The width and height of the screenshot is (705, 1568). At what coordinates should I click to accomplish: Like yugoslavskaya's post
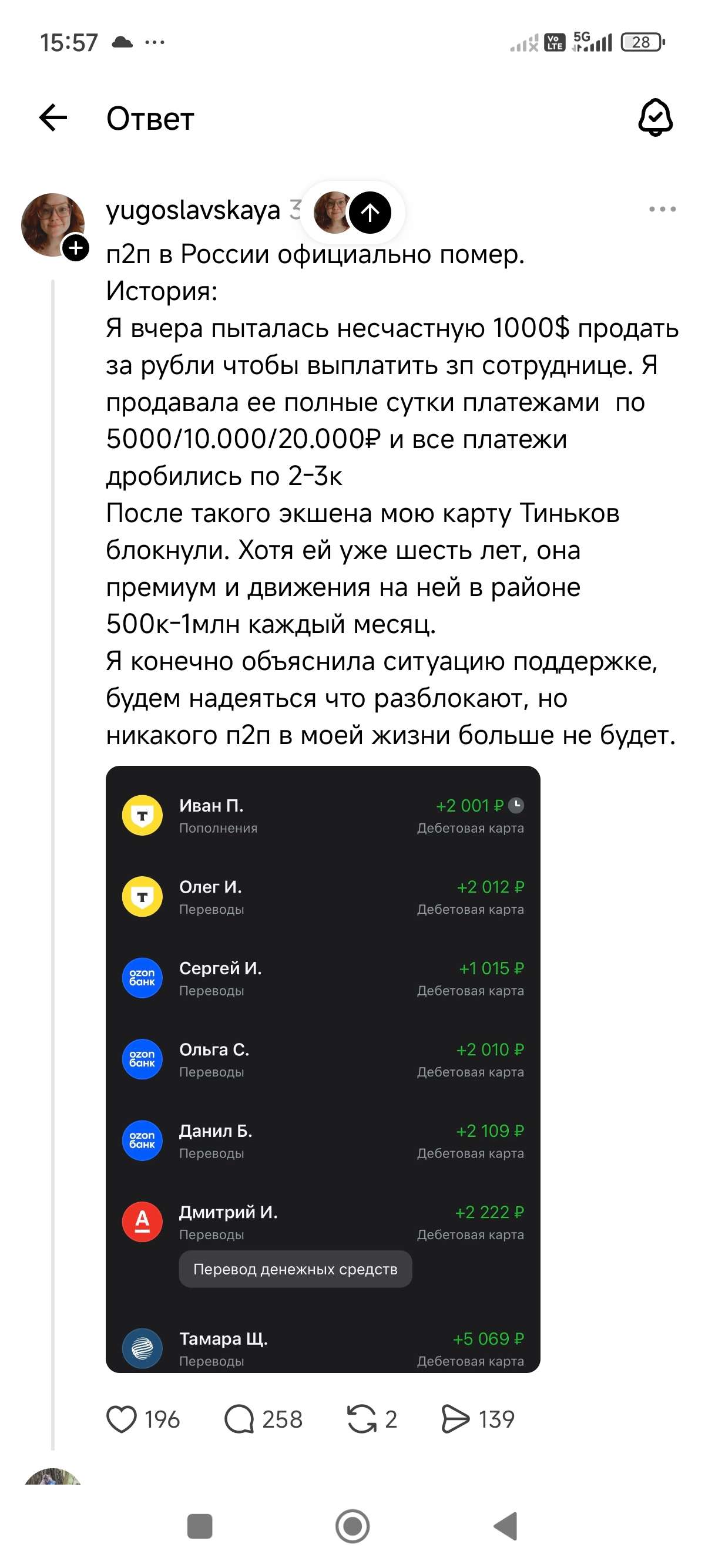click(122, 1419)
